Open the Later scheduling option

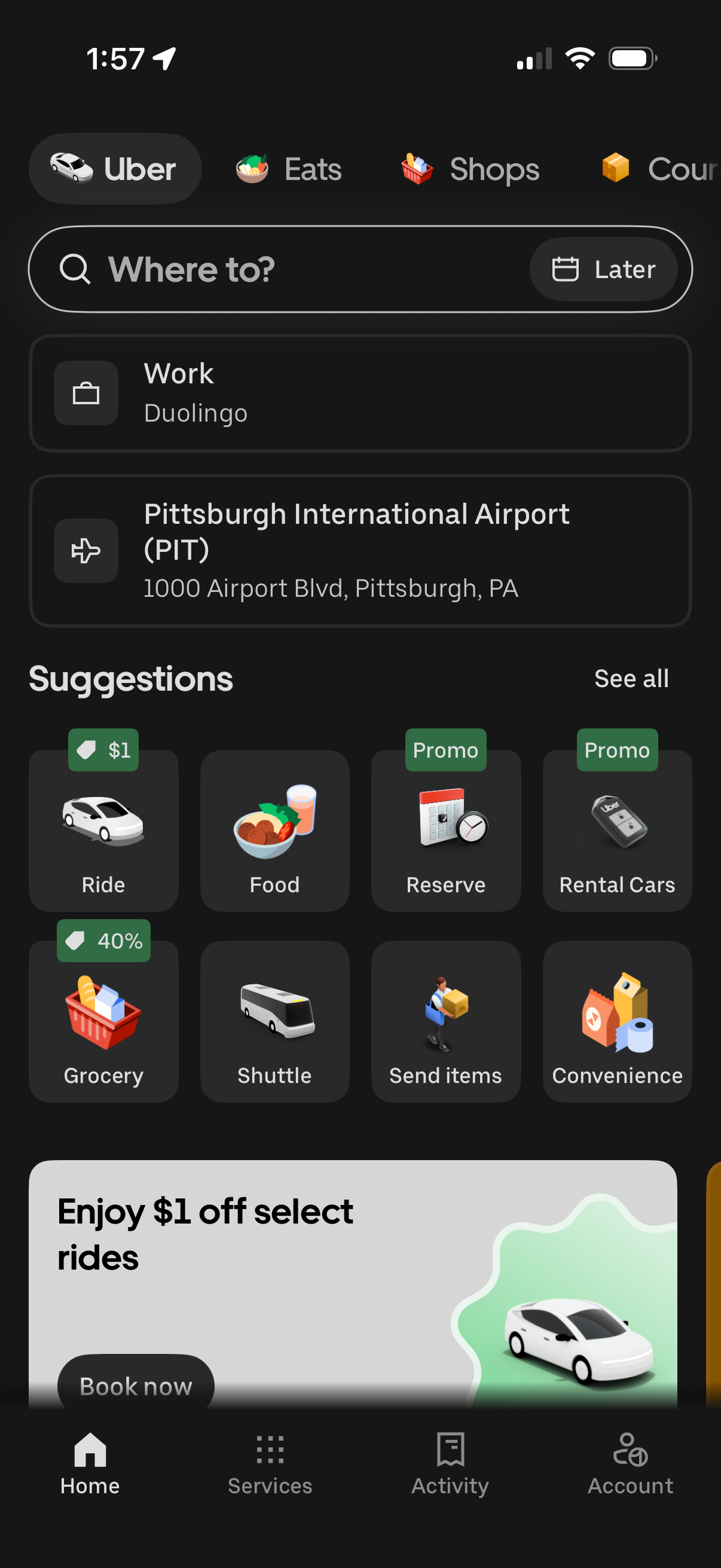pyautogui.click(x=604, y=269)
